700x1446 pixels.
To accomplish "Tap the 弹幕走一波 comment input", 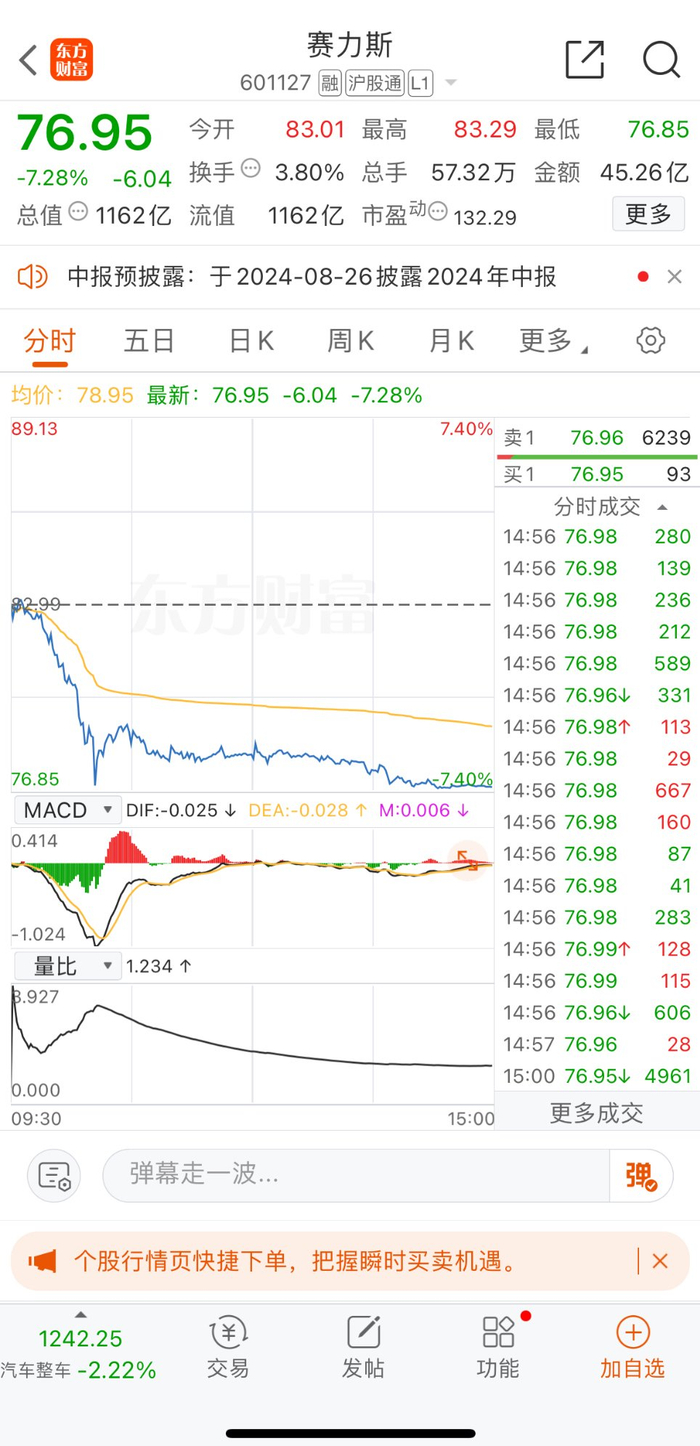I will [x=355, y=1174].
